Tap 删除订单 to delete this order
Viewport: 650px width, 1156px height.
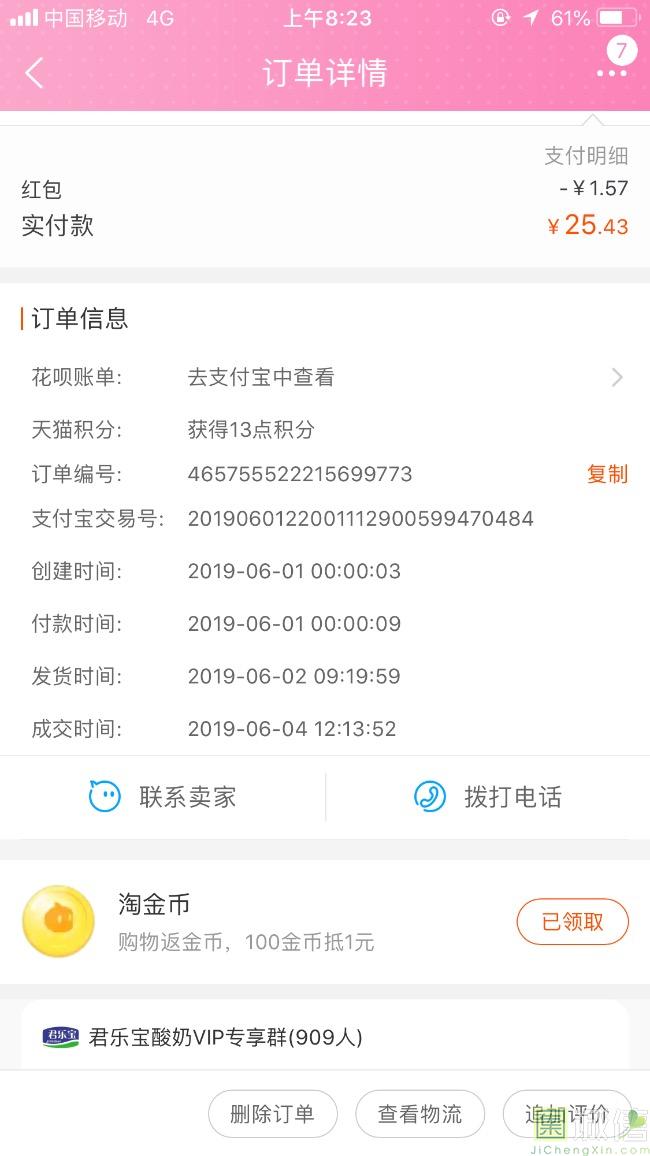pos(273,1114)
